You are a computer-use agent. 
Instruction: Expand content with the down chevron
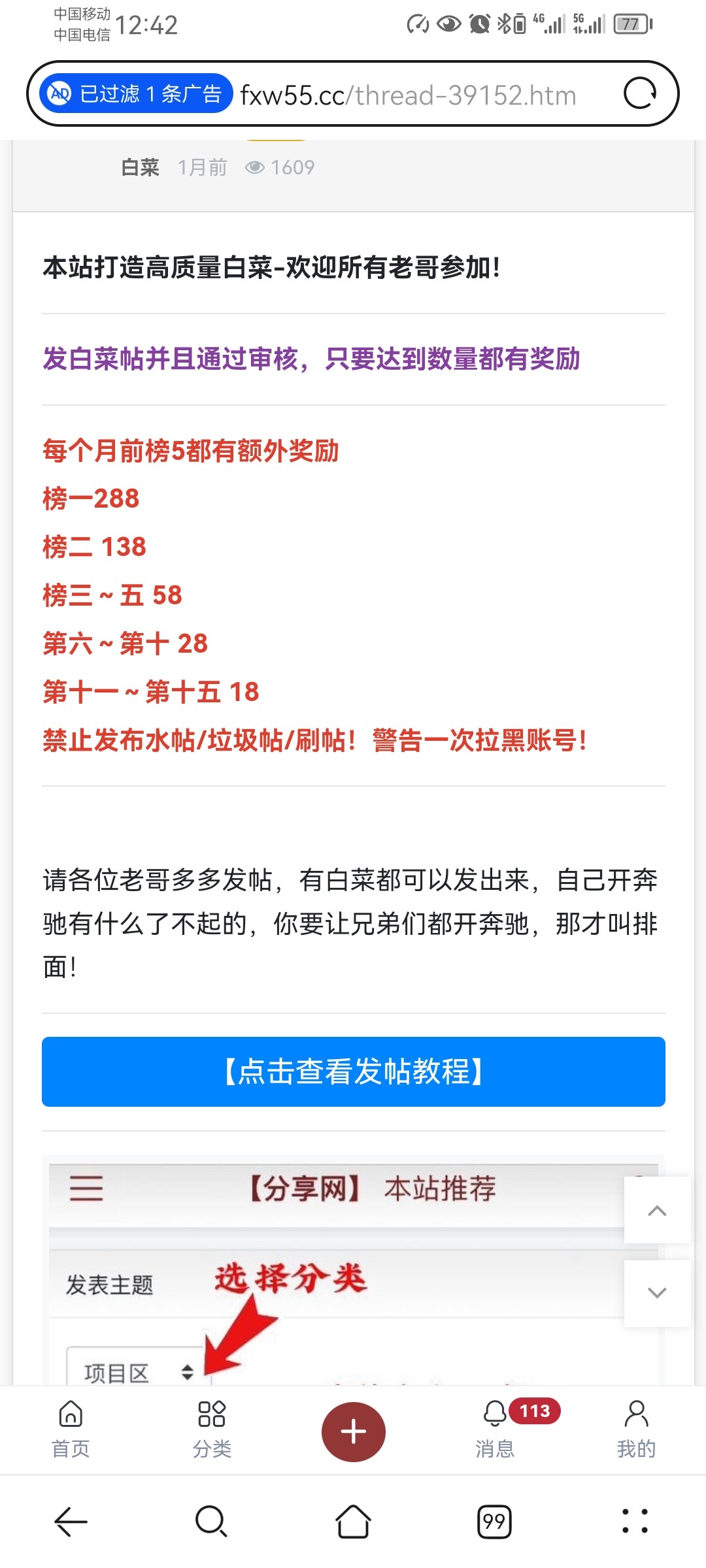click(657, 1292)
